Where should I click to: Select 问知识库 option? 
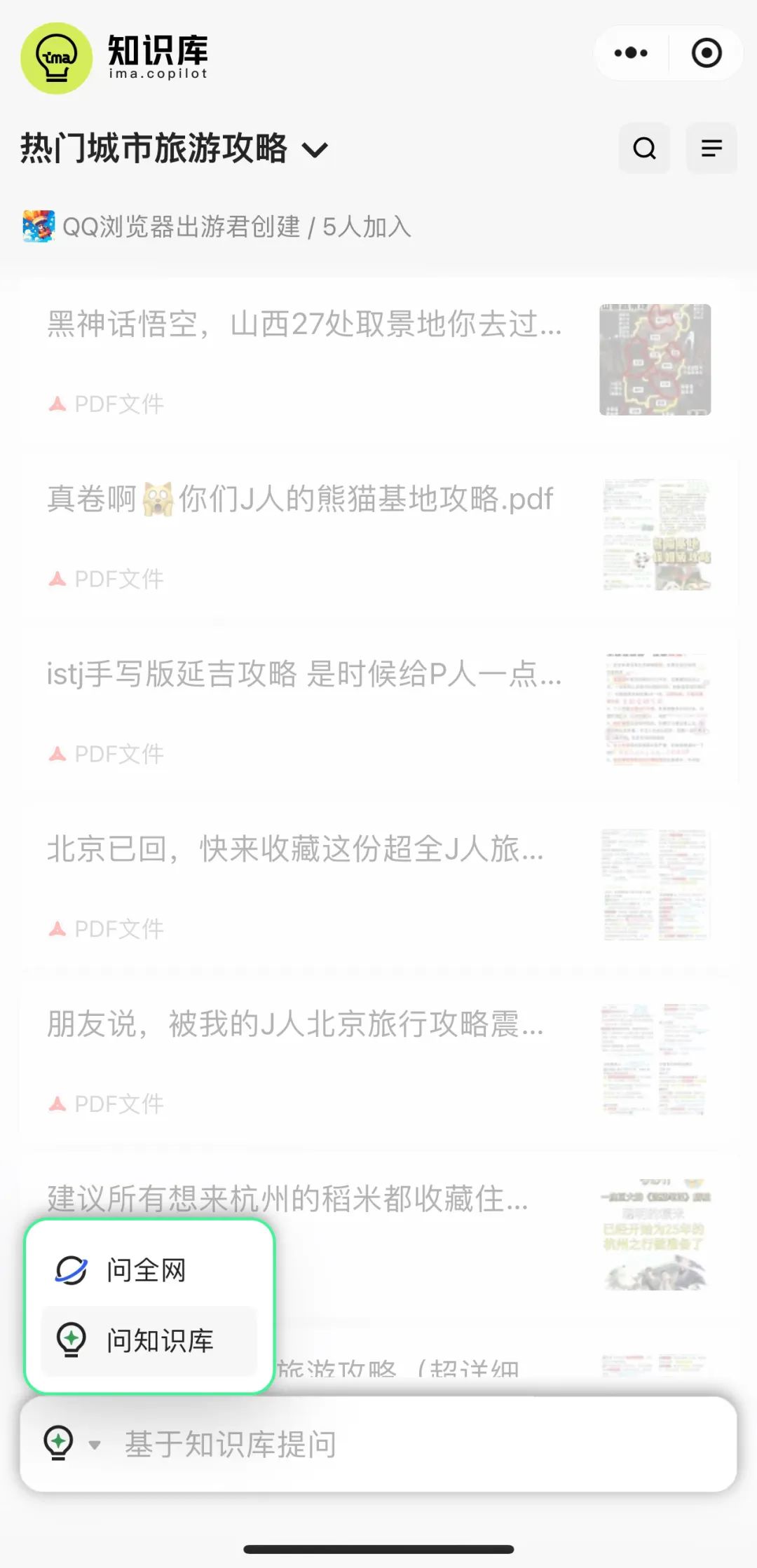tap(149, 1341)
